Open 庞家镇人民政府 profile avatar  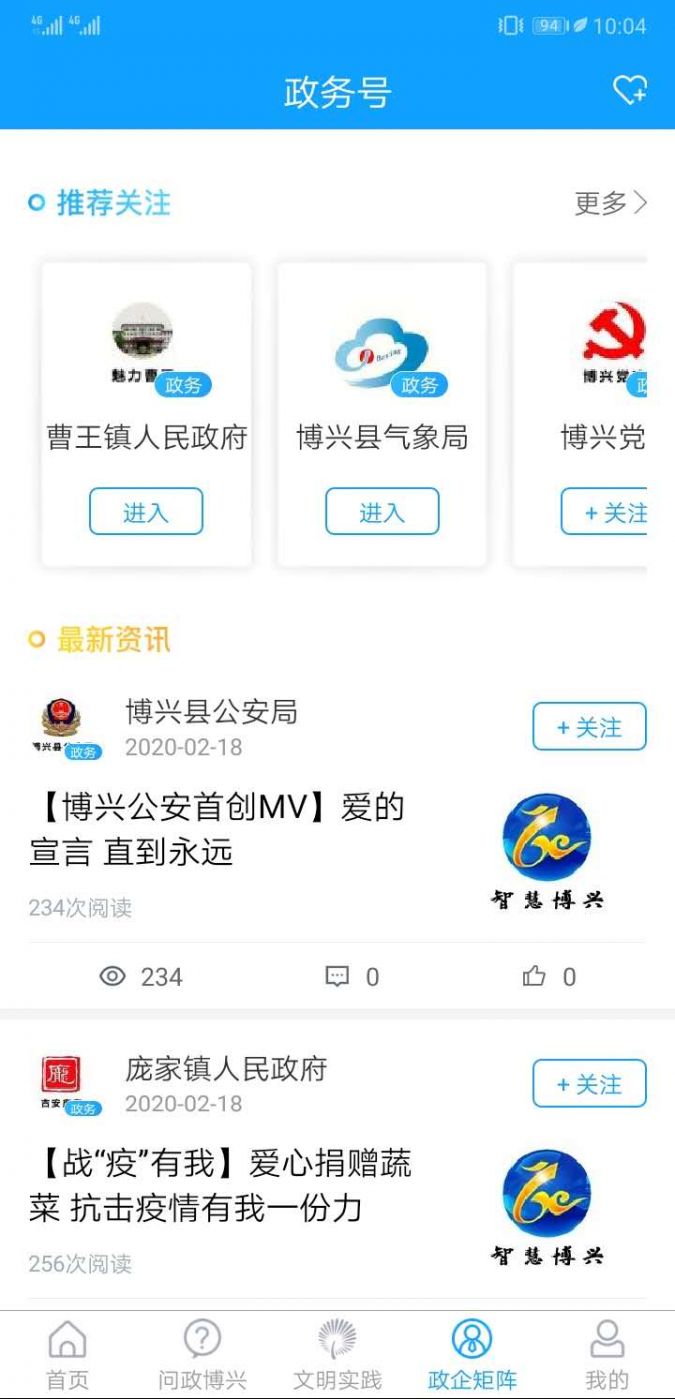63,1082
